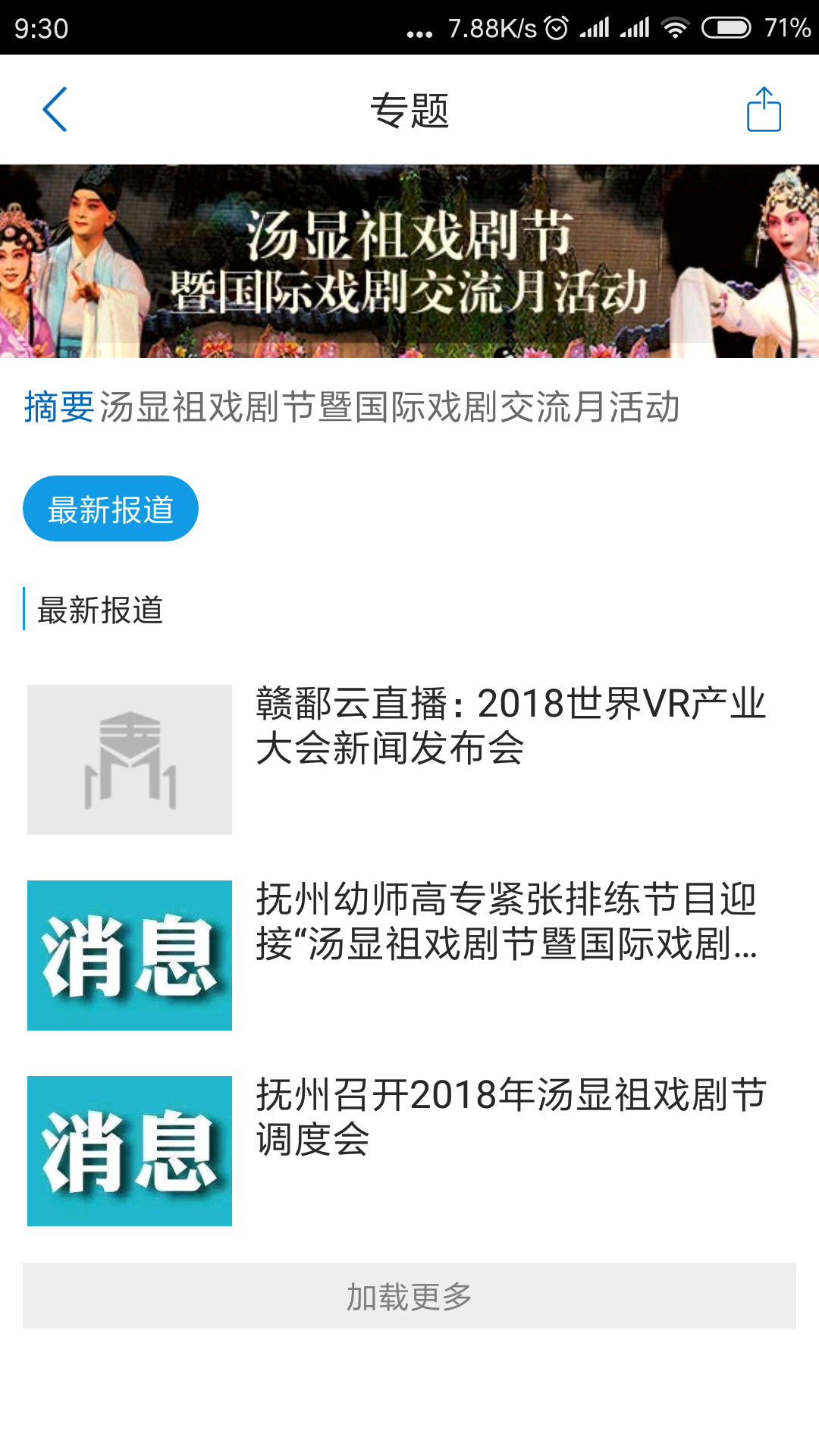Select the blue 最新报道 filter button
Screen dimensions: 819x1456
pyautogui.click(x=111, y=508)
